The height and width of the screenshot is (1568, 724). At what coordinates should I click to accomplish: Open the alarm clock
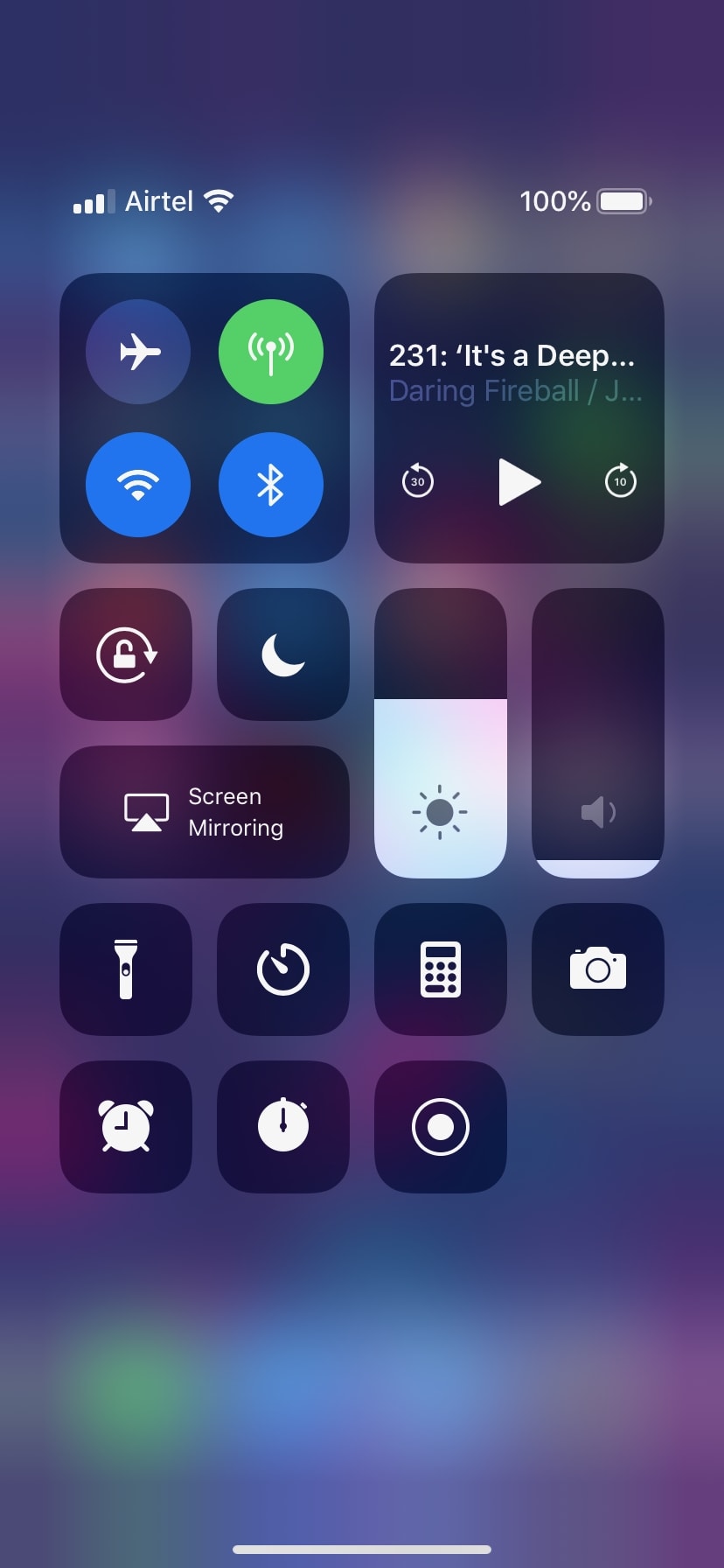(126, 1127)
